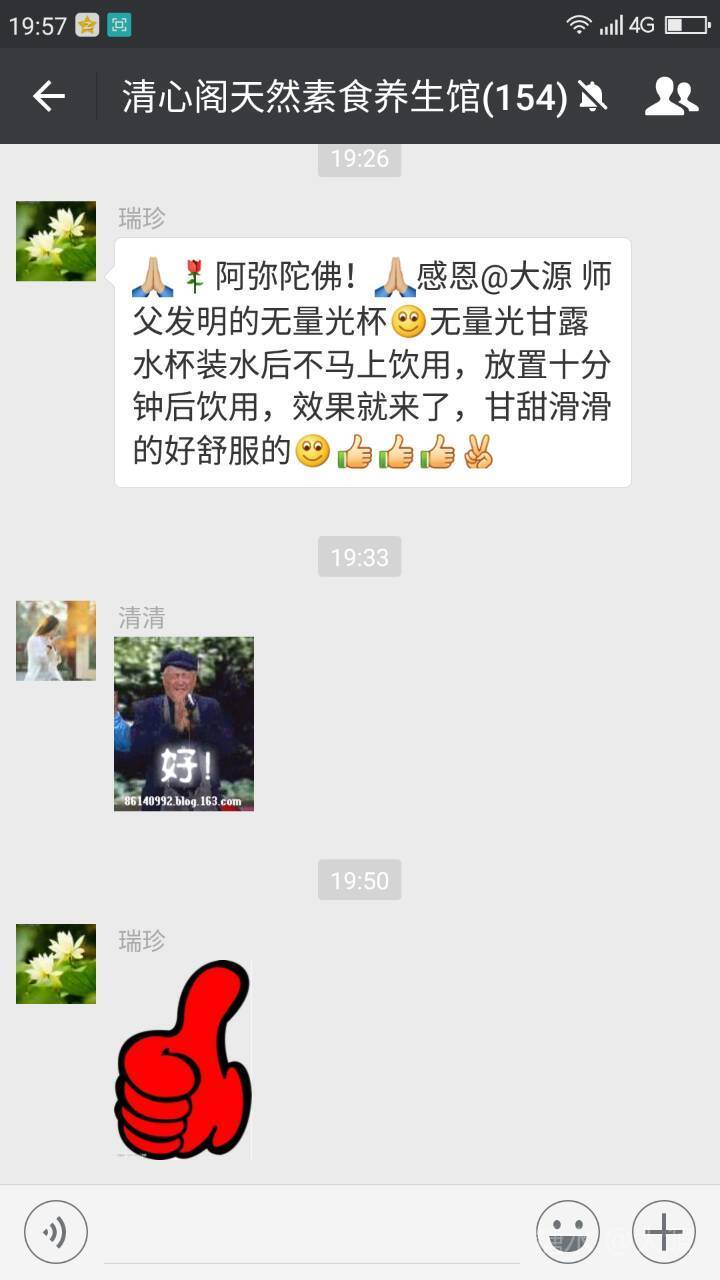Screen dimensions: 720x1280
Task: Tap 瑞珍's avatar beside the thumbs-up sticker
Action: [56, 964]
